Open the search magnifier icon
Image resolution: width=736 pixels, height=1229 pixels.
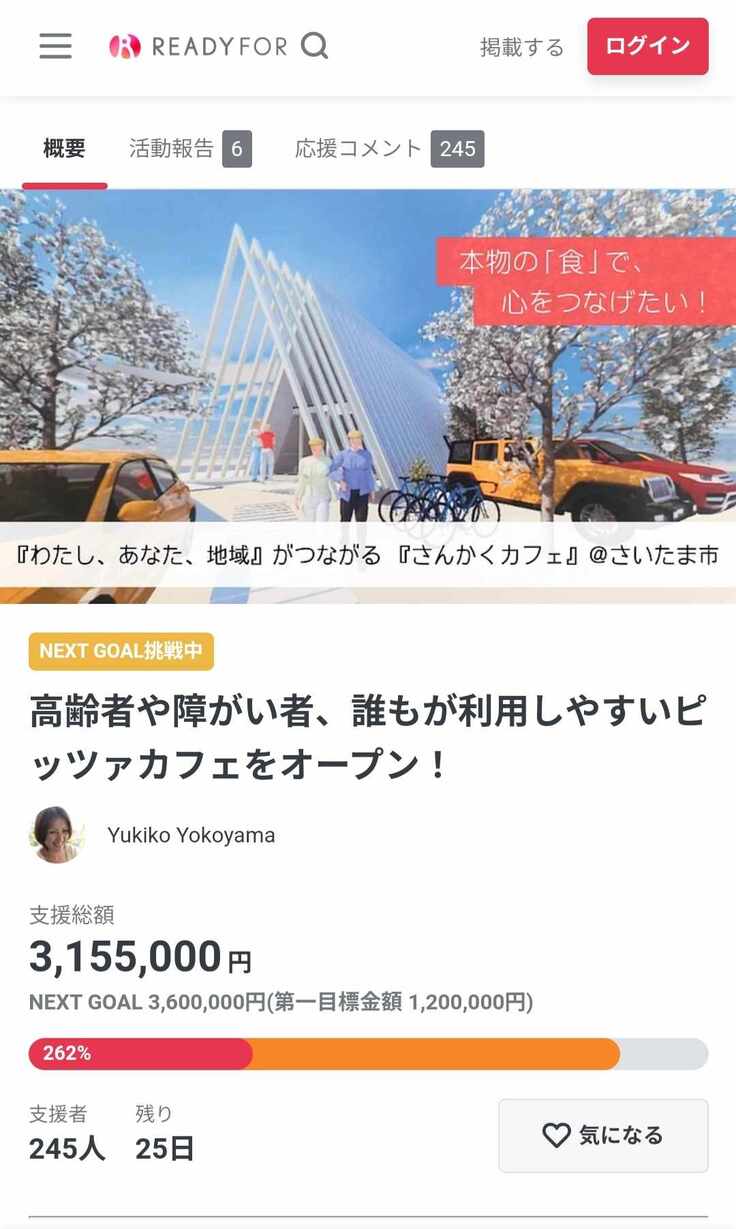314,46
